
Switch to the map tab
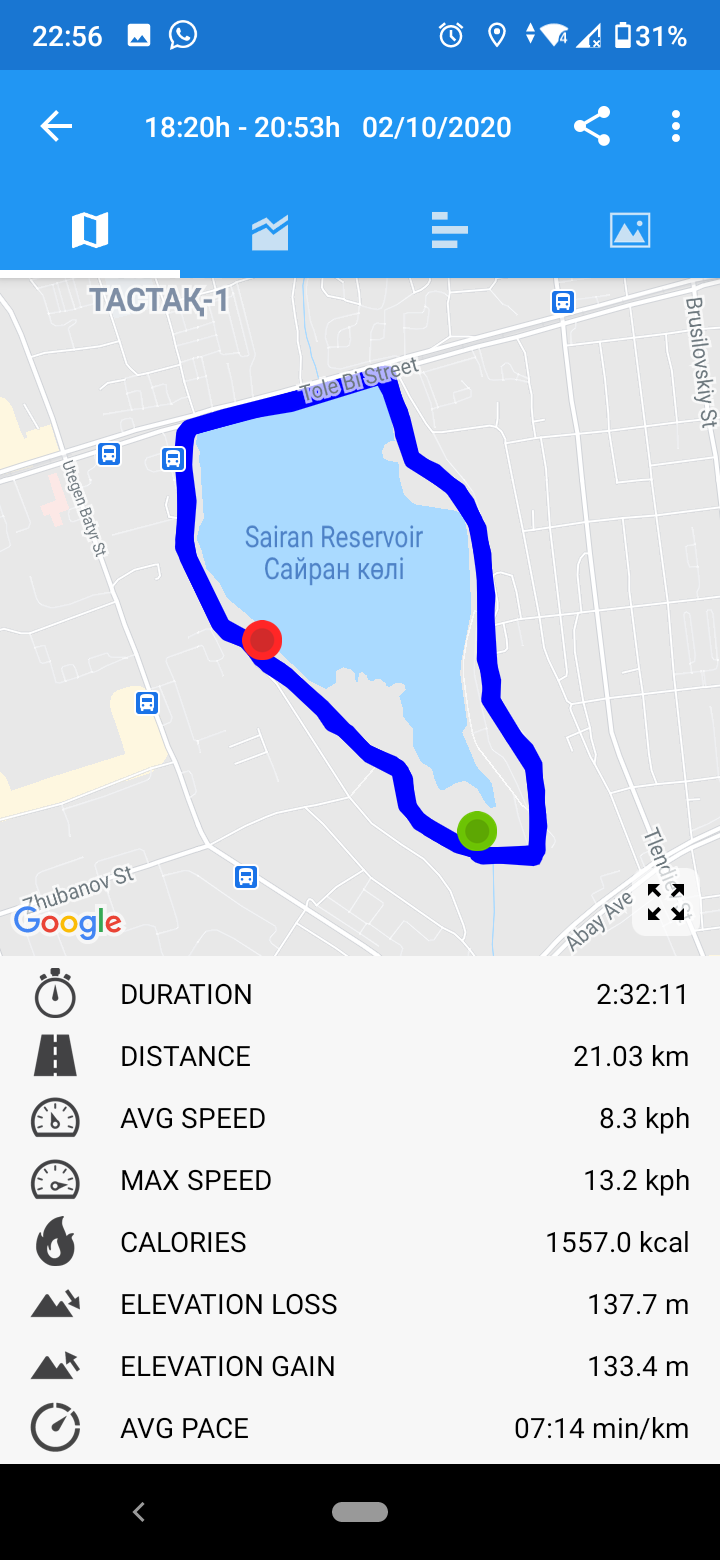coord(90,231)
